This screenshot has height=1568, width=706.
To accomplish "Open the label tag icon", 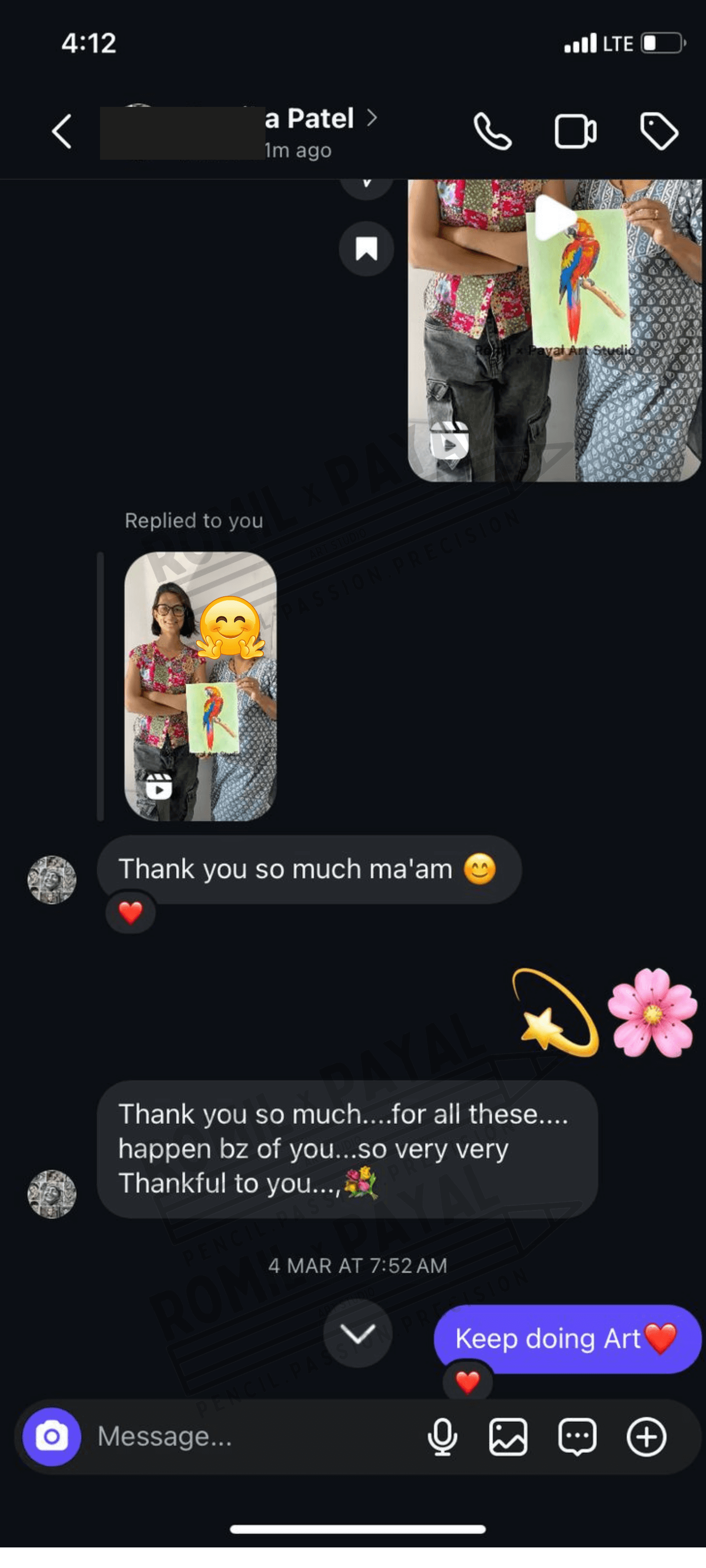I will 658,131.
